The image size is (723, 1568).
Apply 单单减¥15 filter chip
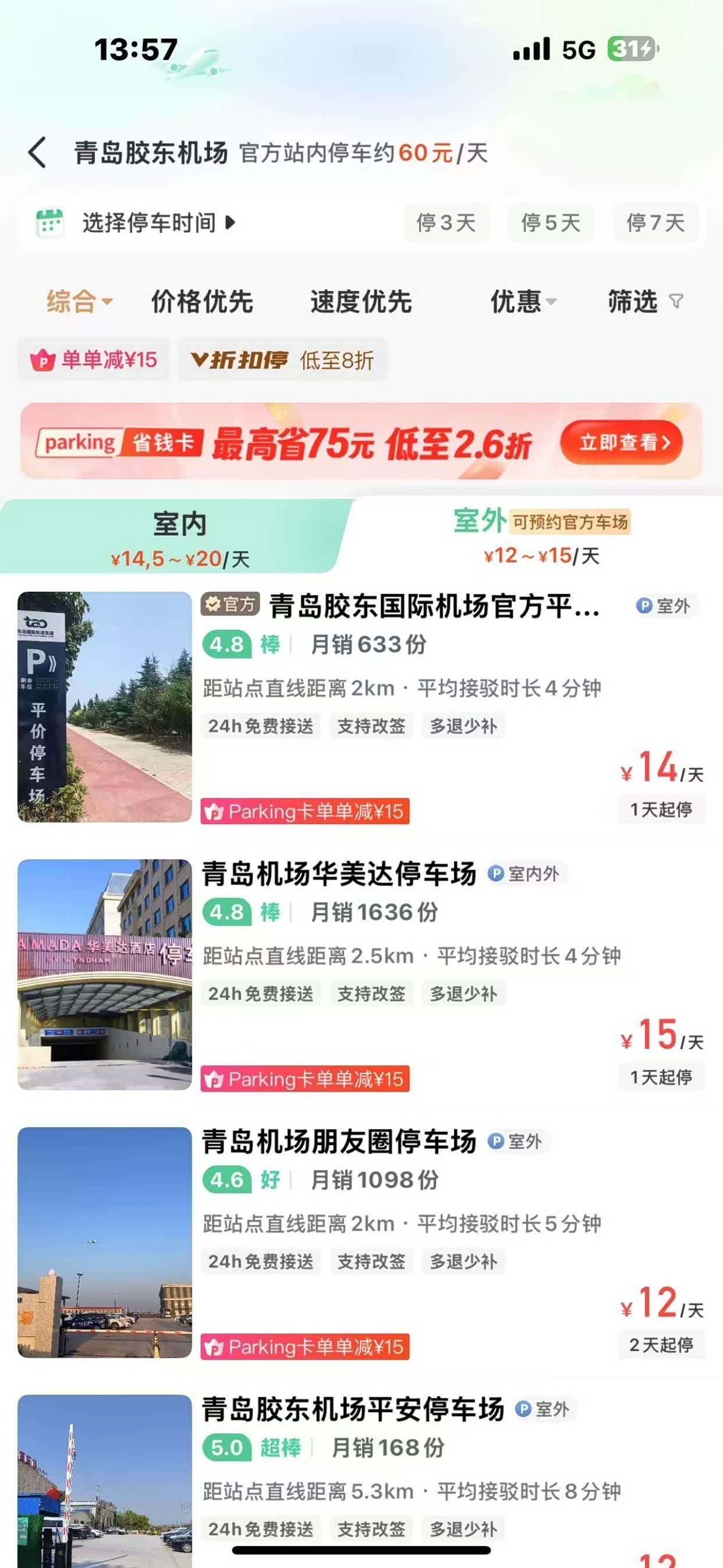[x=94, y=360]
